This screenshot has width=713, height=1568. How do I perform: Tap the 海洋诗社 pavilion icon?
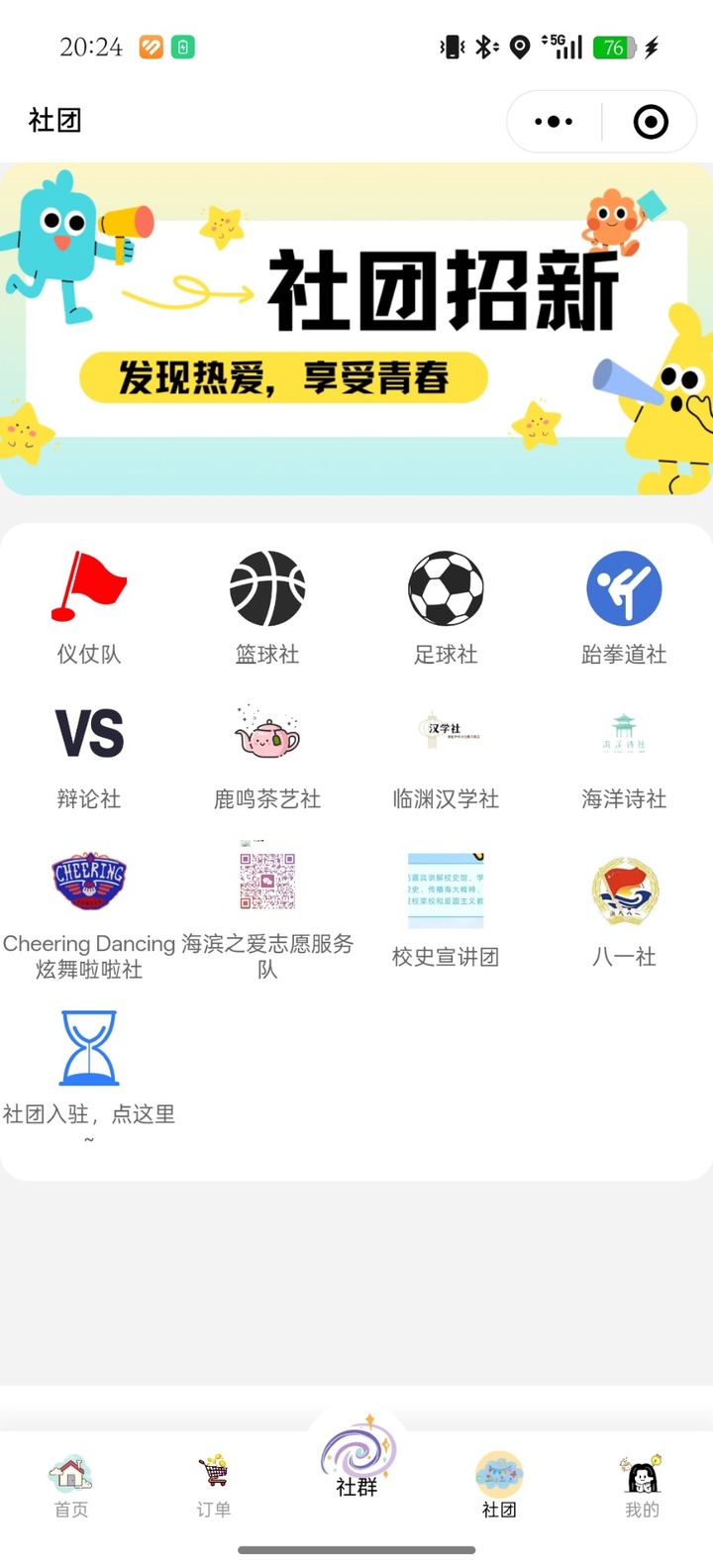point(624,734)
